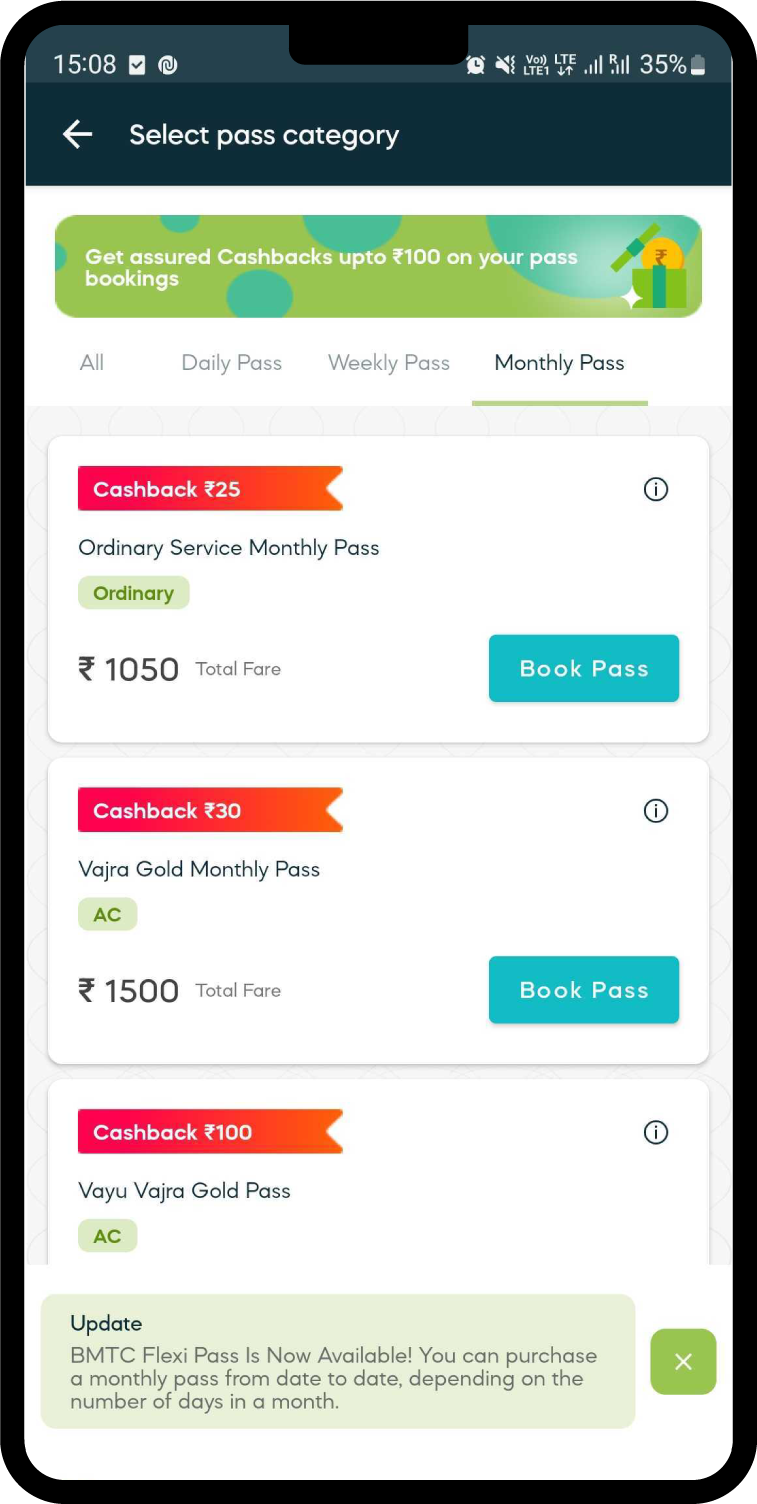Select the Monthly Pass tab

click(560, 363)
